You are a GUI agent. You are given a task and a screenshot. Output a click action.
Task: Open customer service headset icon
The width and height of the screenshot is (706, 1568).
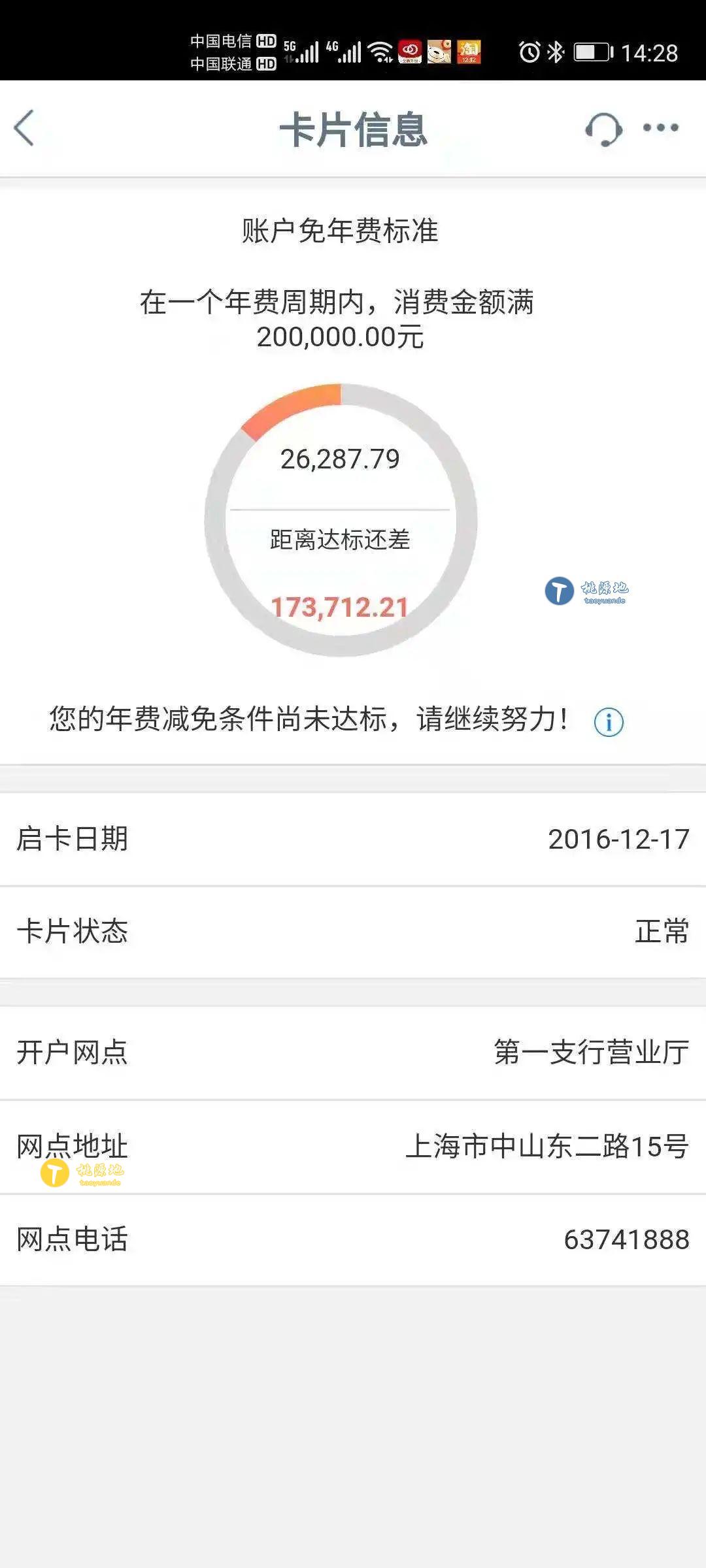coord(603,129)
